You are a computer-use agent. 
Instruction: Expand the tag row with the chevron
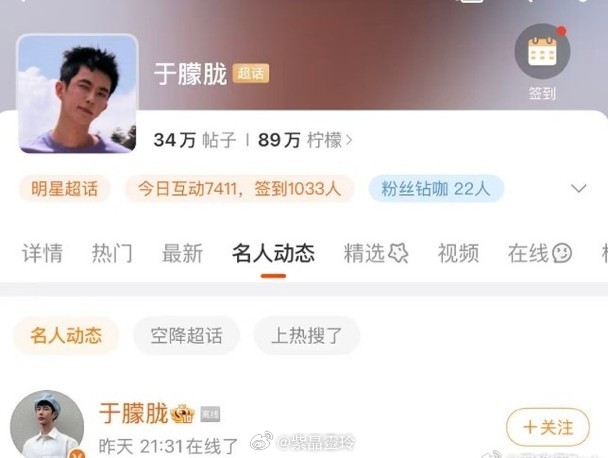578,188
